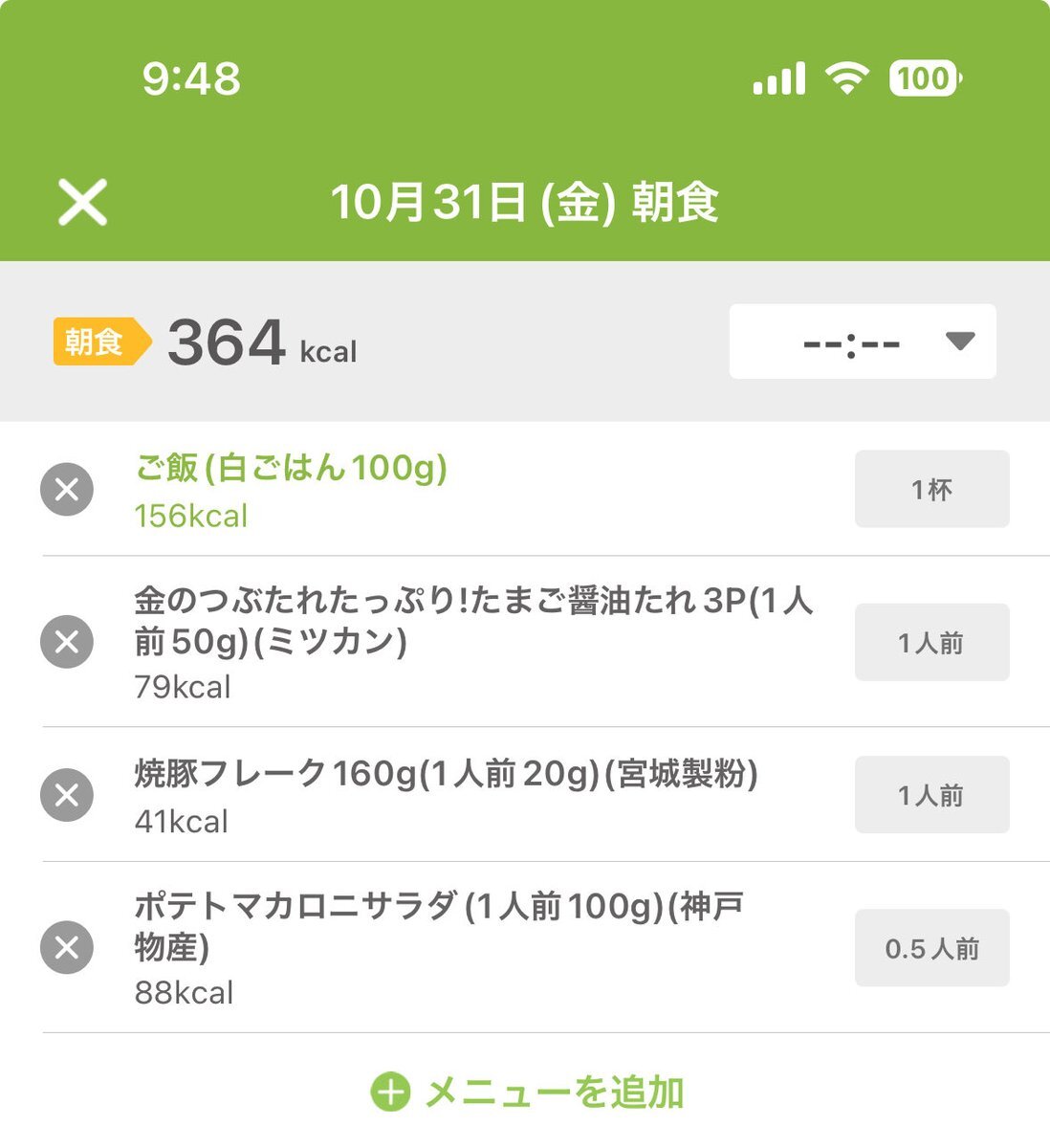The height and width of the screenshot is (1148, 1050).
Task: Open the ご飯 (白ごはん100g) entry
Action: (x=291, y=469)
